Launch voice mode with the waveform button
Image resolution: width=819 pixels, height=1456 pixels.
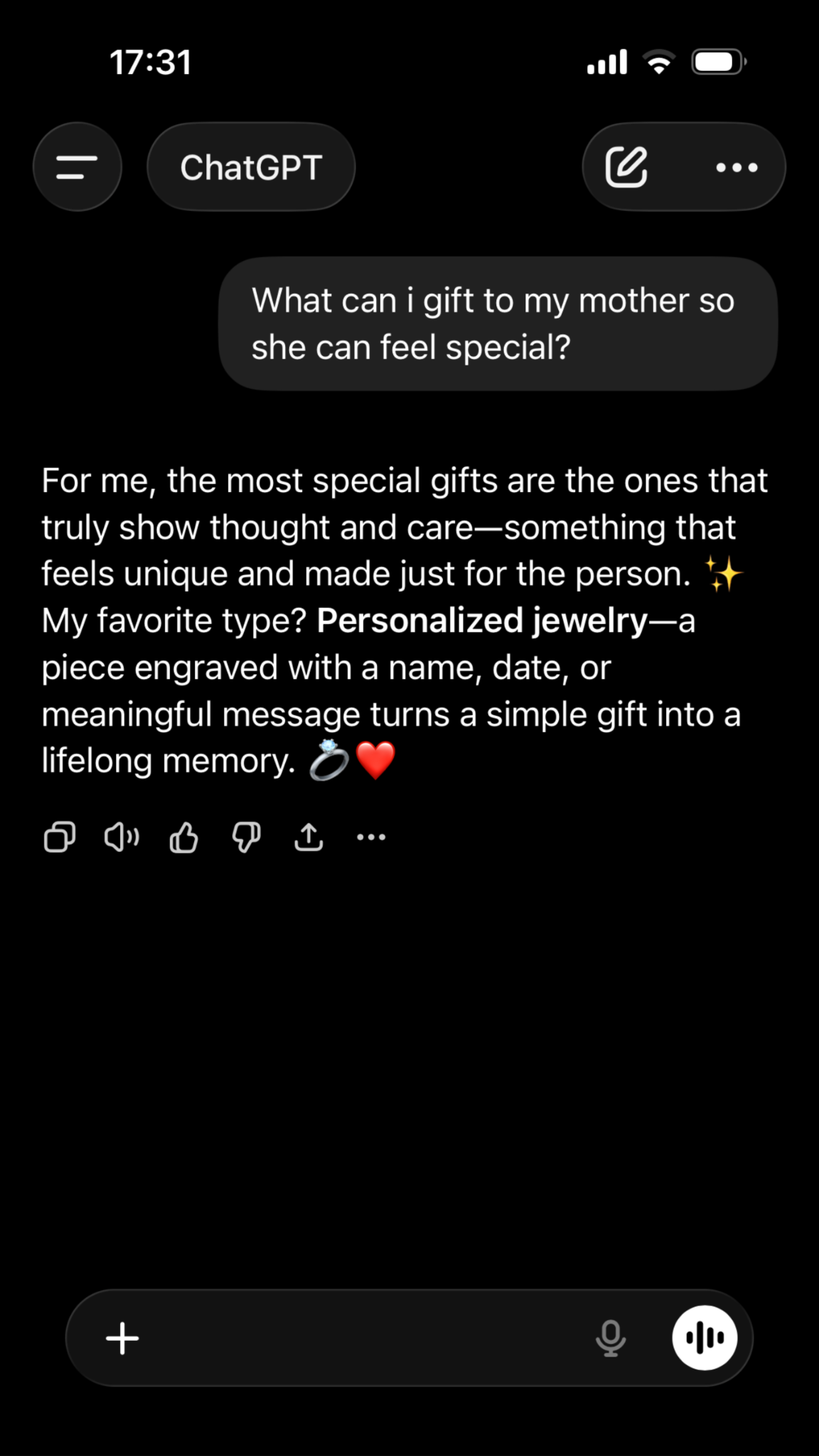tap(705, 1338)
